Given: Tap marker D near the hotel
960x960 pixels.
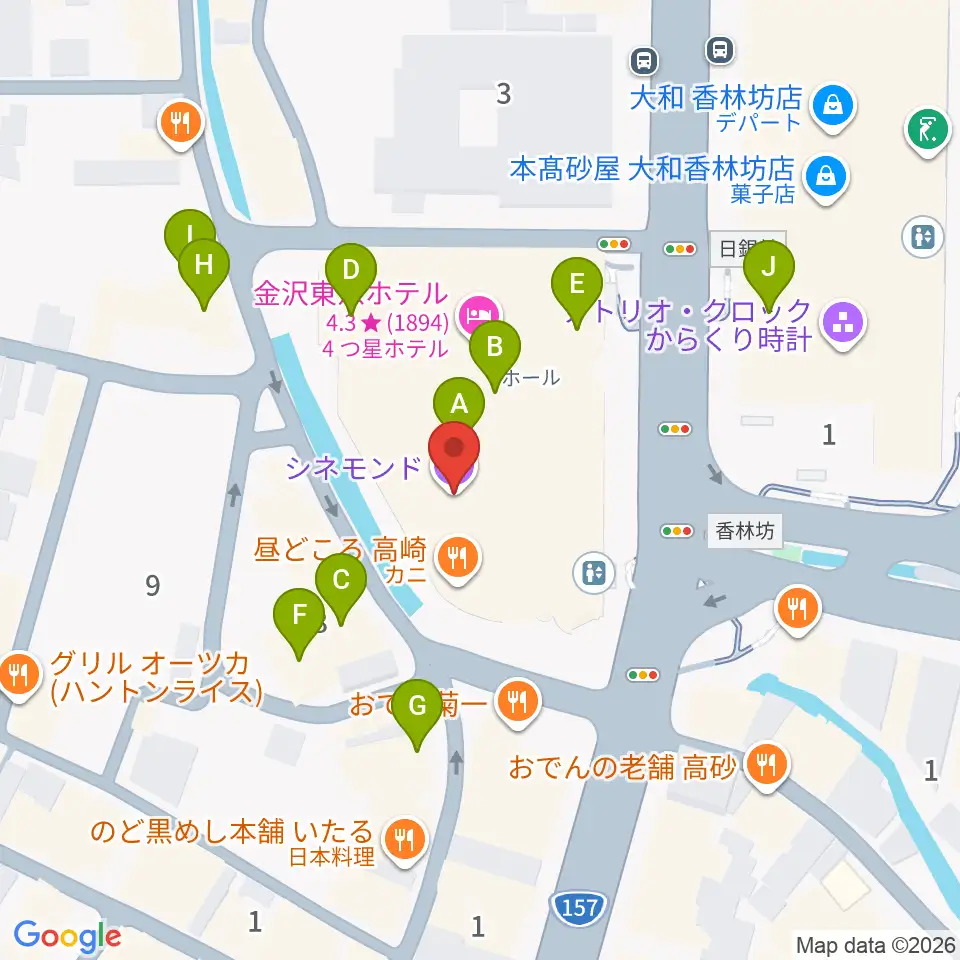Looking at the screenshot, I should [351, 271].
